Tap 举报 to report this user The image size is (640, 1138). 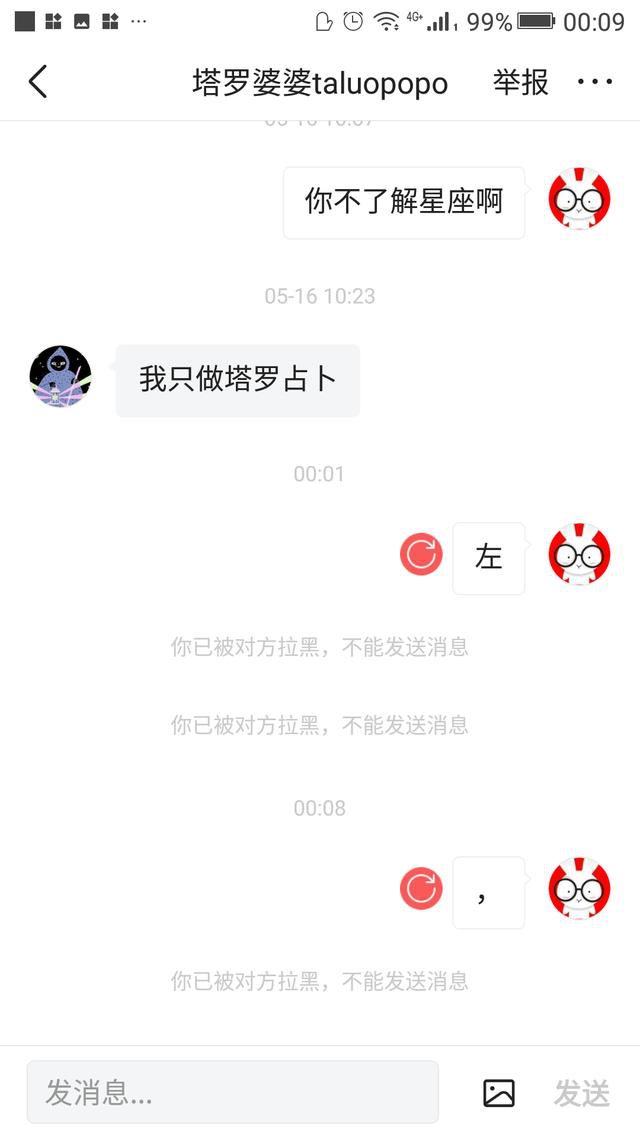tap(521, 82)
